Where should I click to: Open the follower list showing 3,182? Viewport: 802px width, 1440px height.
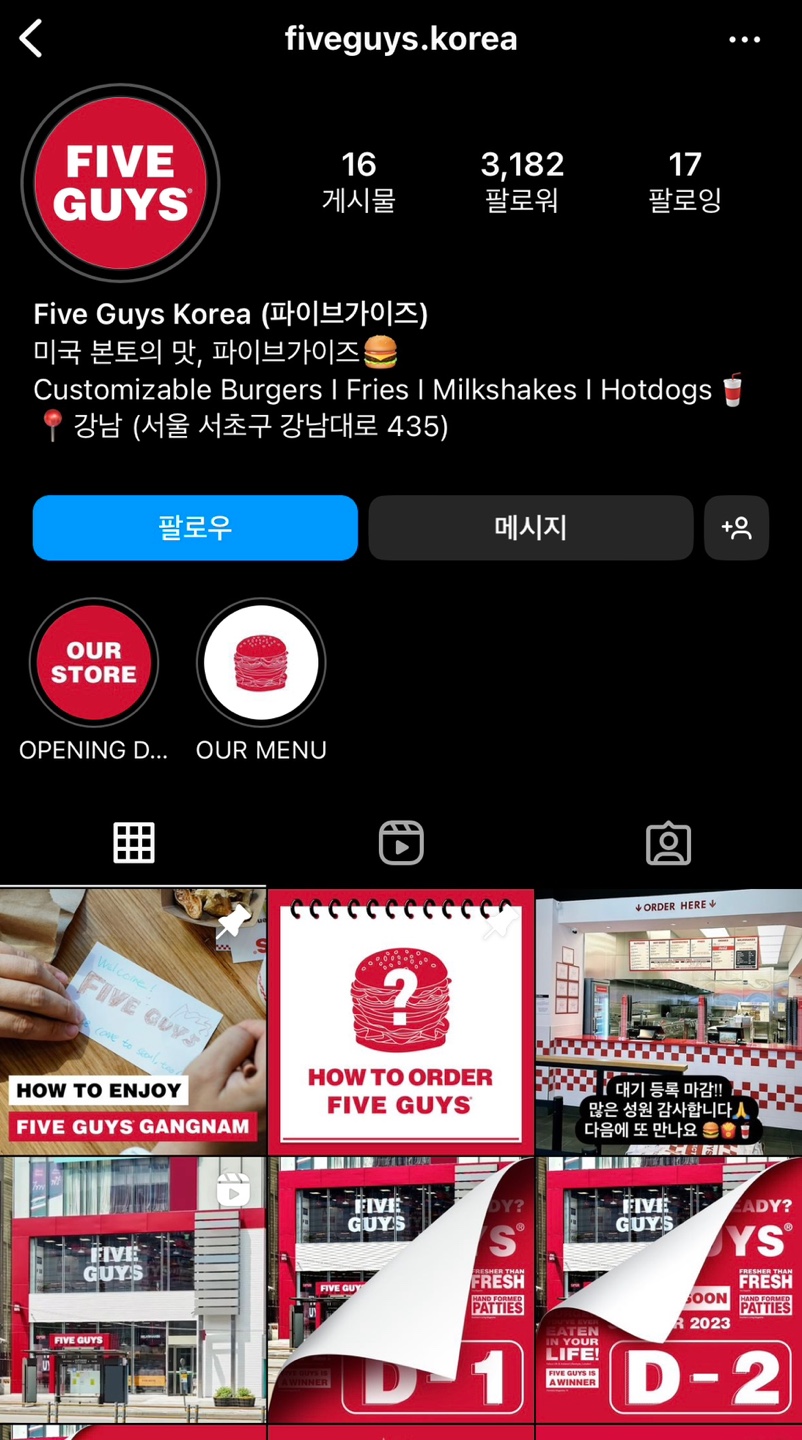tap(522, 181)
